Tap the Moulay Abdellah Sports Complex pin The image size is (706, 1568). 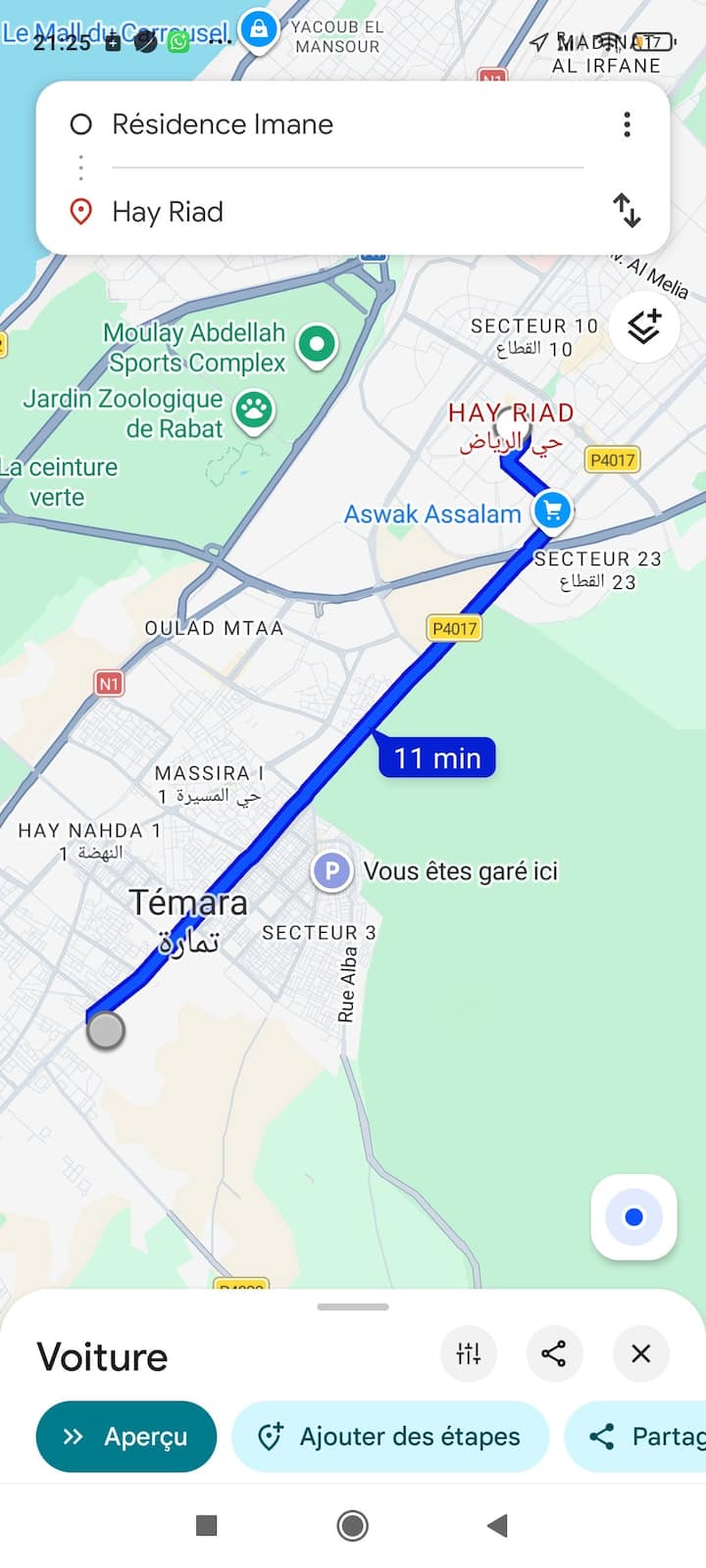click(316, 345)
